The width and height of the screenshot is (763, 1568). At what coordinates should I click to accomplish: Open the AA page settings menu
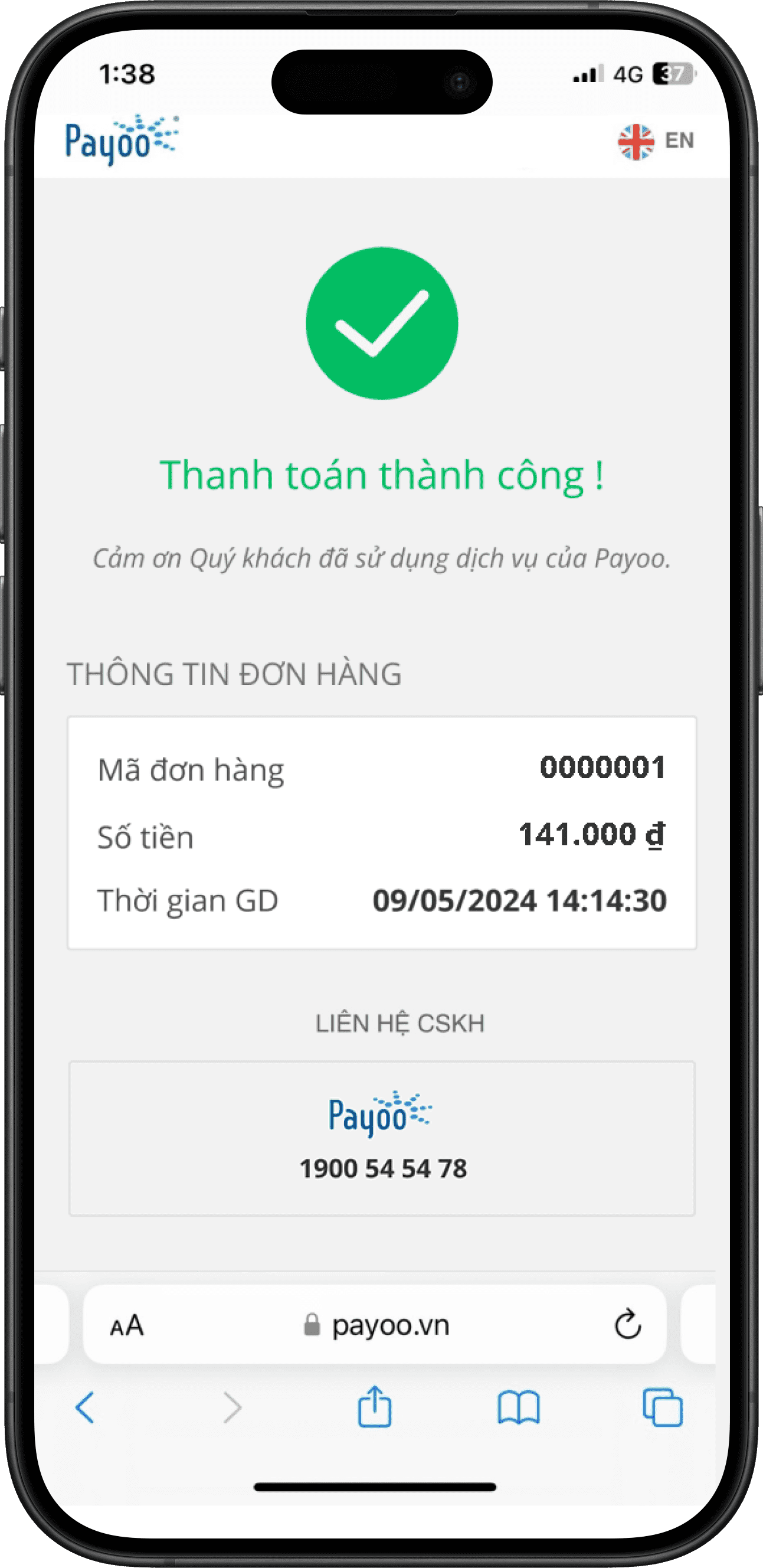[x=126, y=1325]
